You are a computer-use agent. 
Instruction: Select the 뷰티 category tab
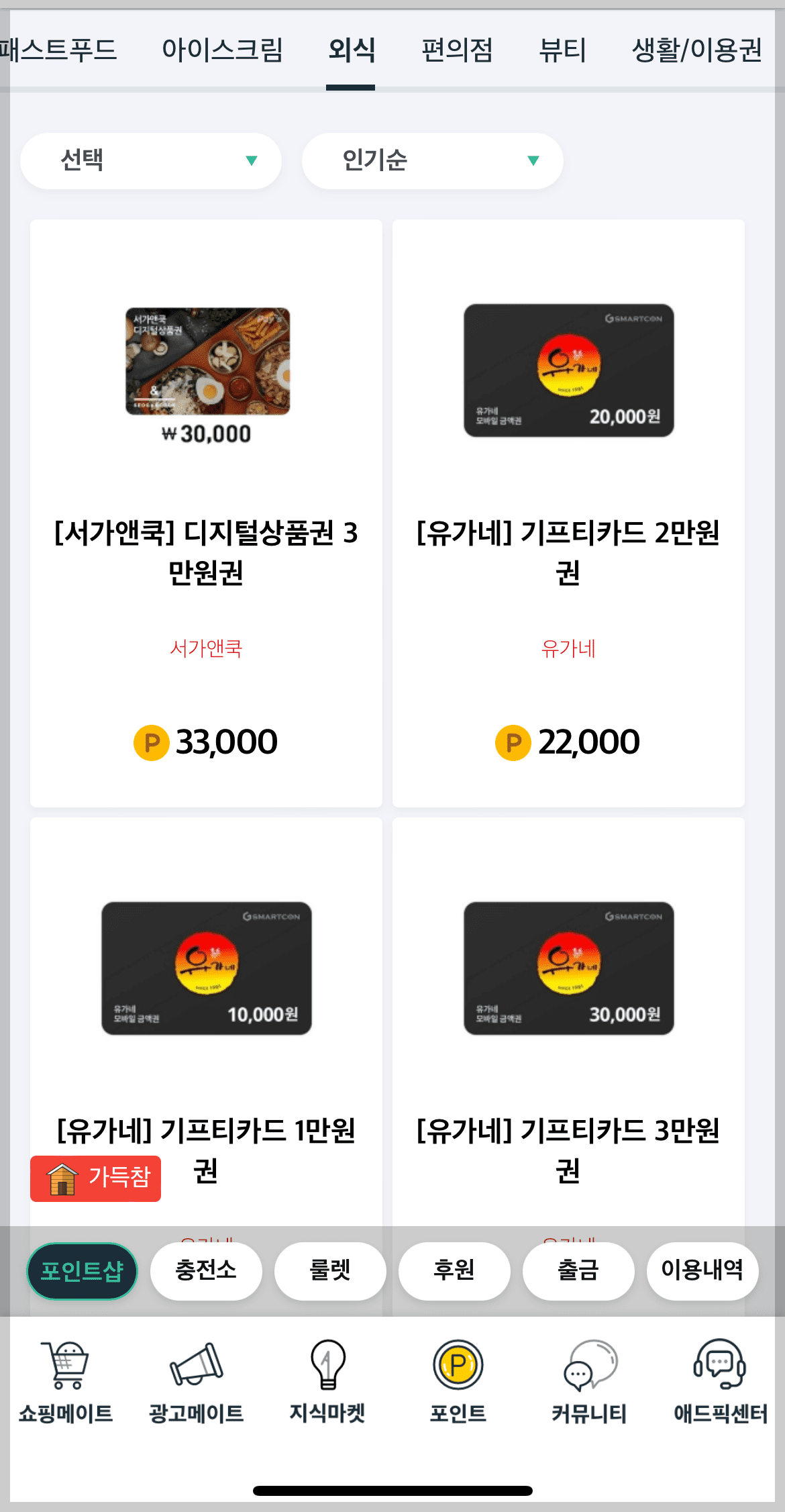(564, 50)
